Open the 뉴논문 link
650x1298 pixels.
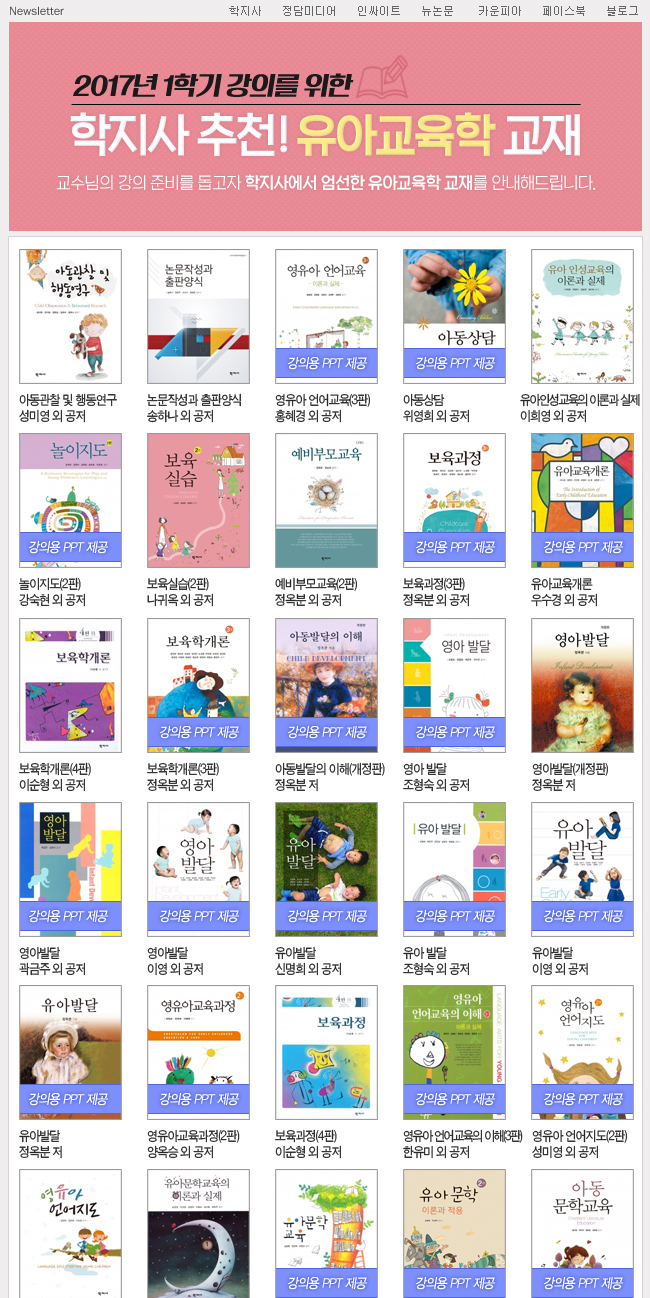click(x=437, y=11)
